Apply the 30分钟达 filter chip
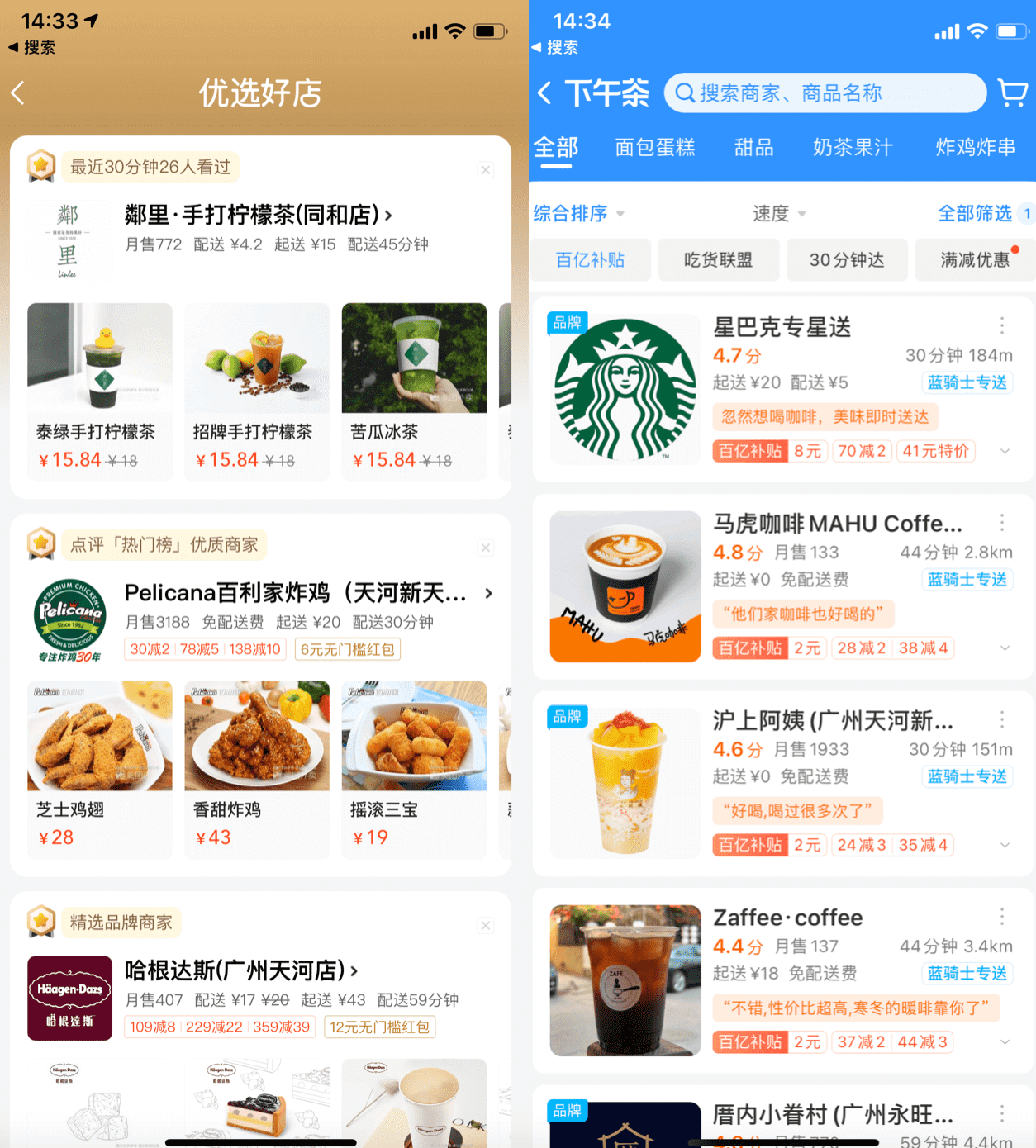The height and width of the screenshot is (1148, 1036). pos(846,260)
